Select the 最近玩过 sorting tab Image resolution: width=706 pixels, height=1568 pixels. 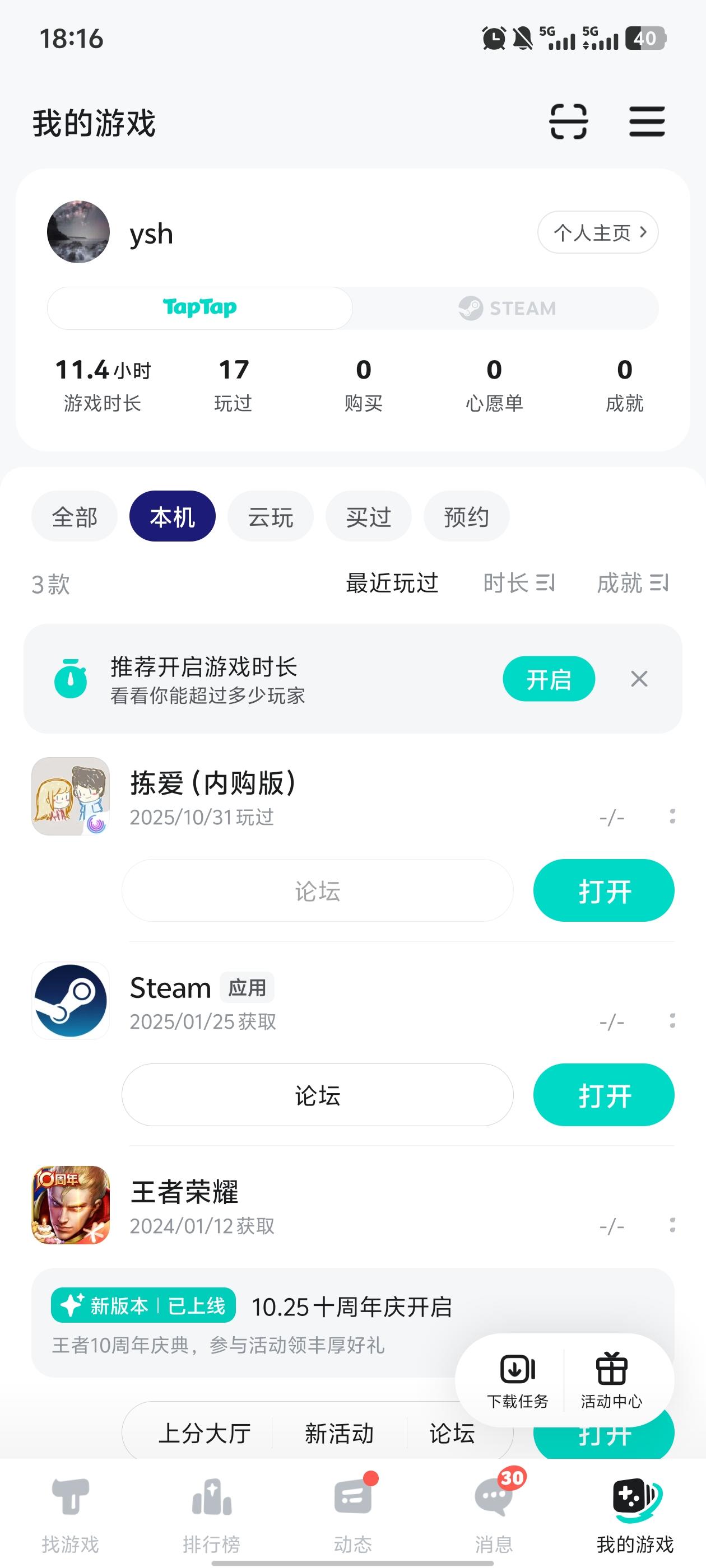(393, 582)
